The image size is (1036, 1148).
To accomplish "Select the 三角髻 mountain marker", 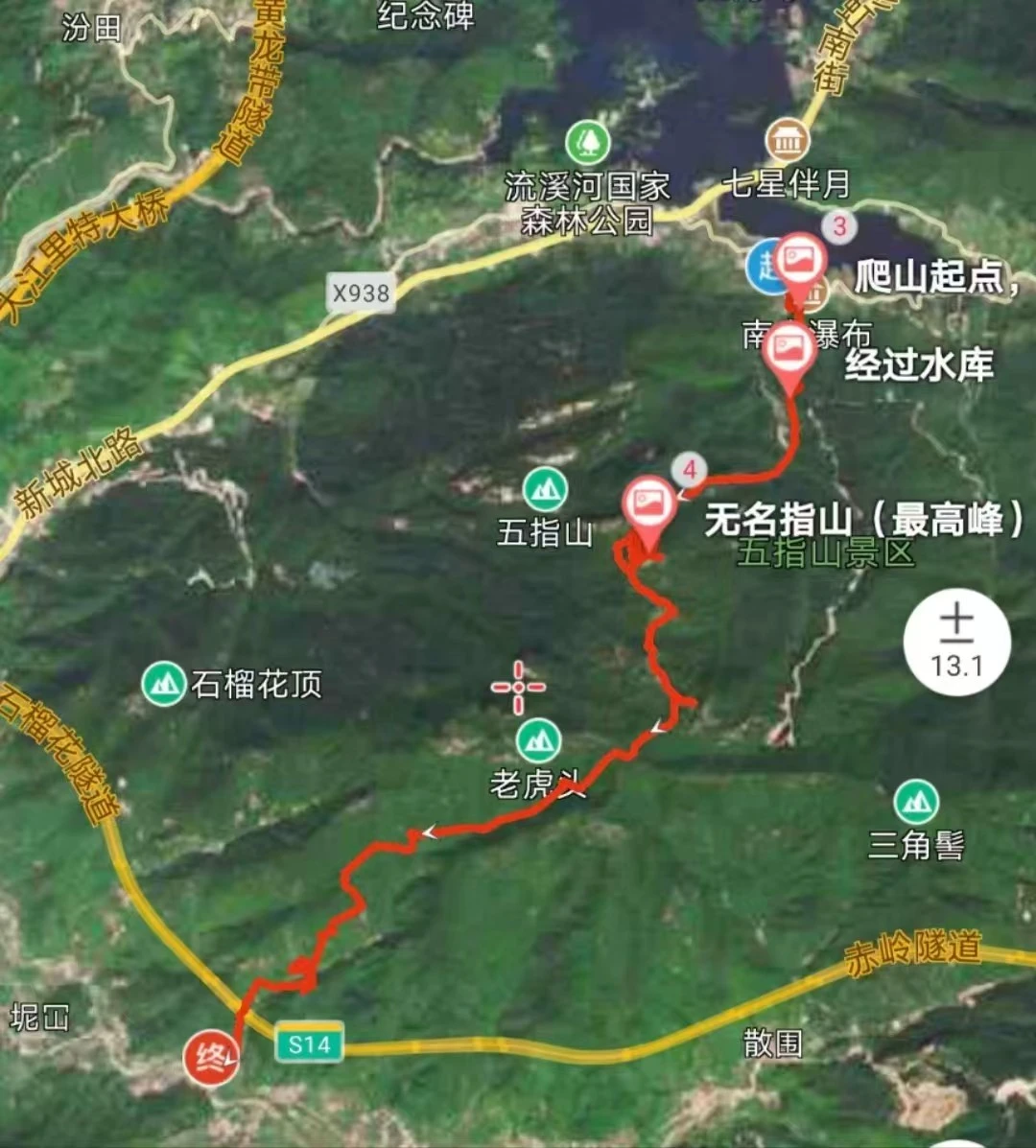I will [x=915, y=802].
